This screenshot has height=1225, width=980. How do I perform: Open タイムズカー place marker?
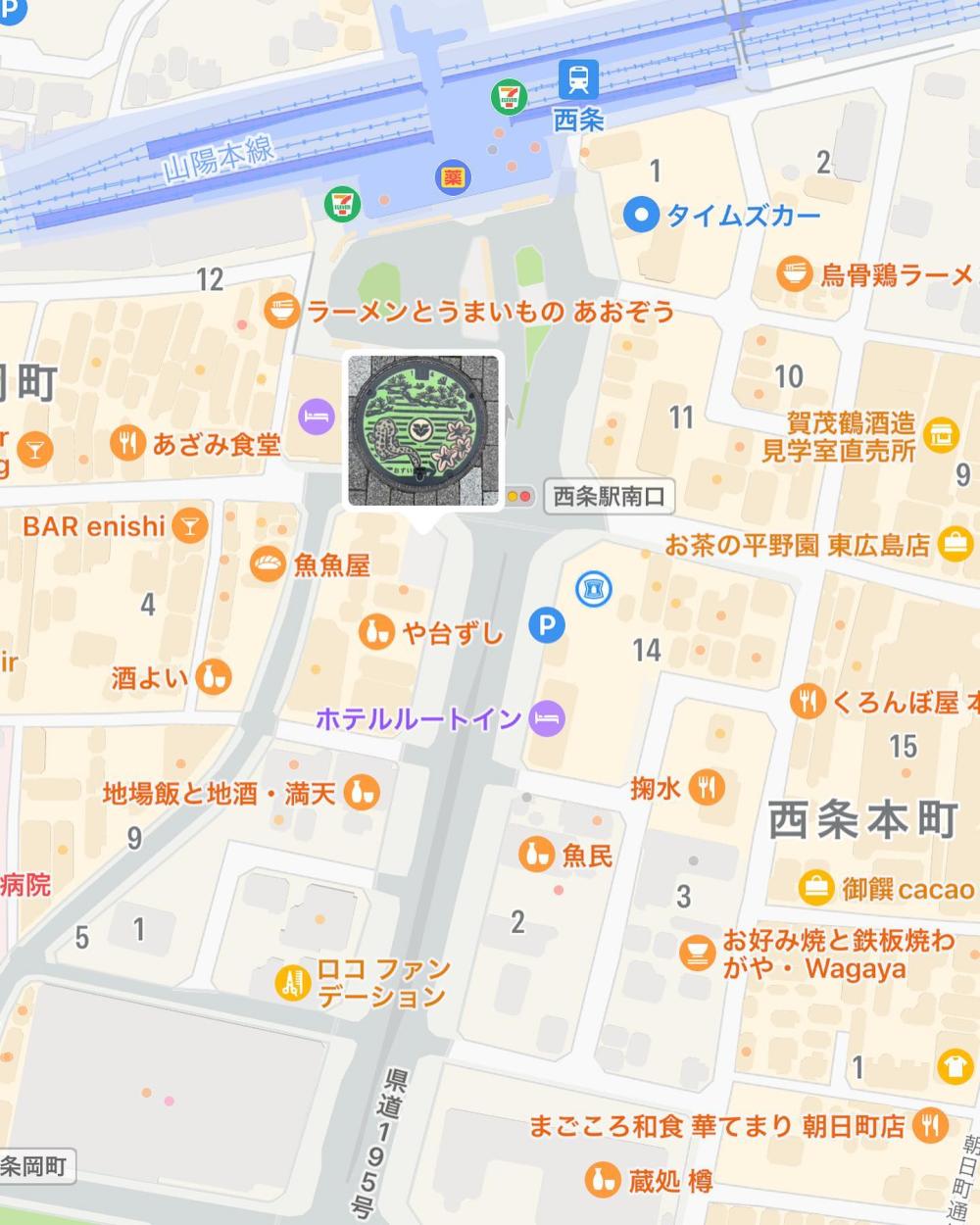(x=642, y=215)
